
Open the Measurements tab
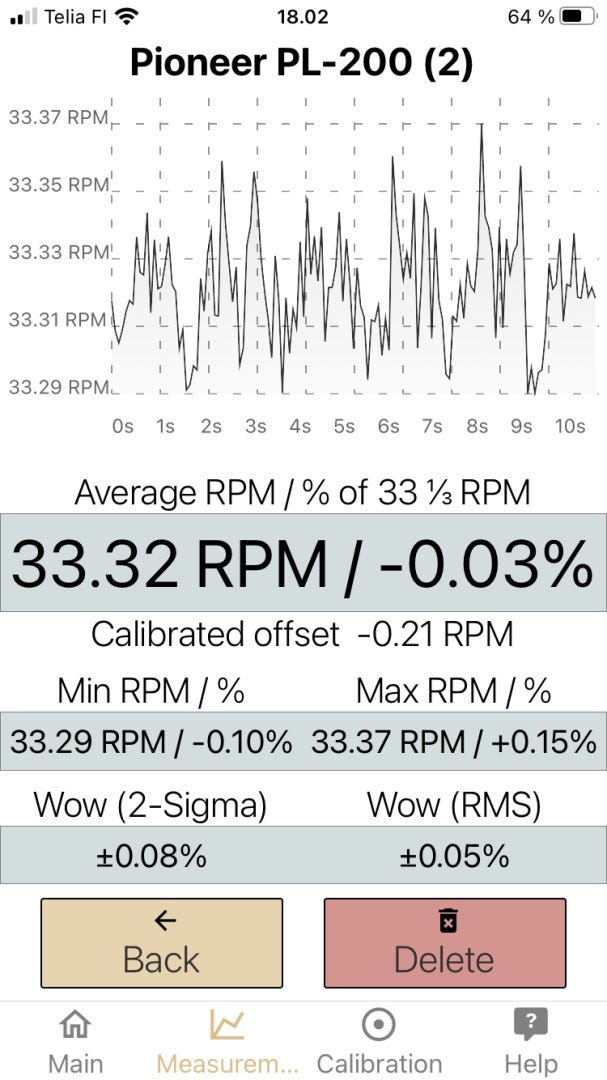[228, 1041]
